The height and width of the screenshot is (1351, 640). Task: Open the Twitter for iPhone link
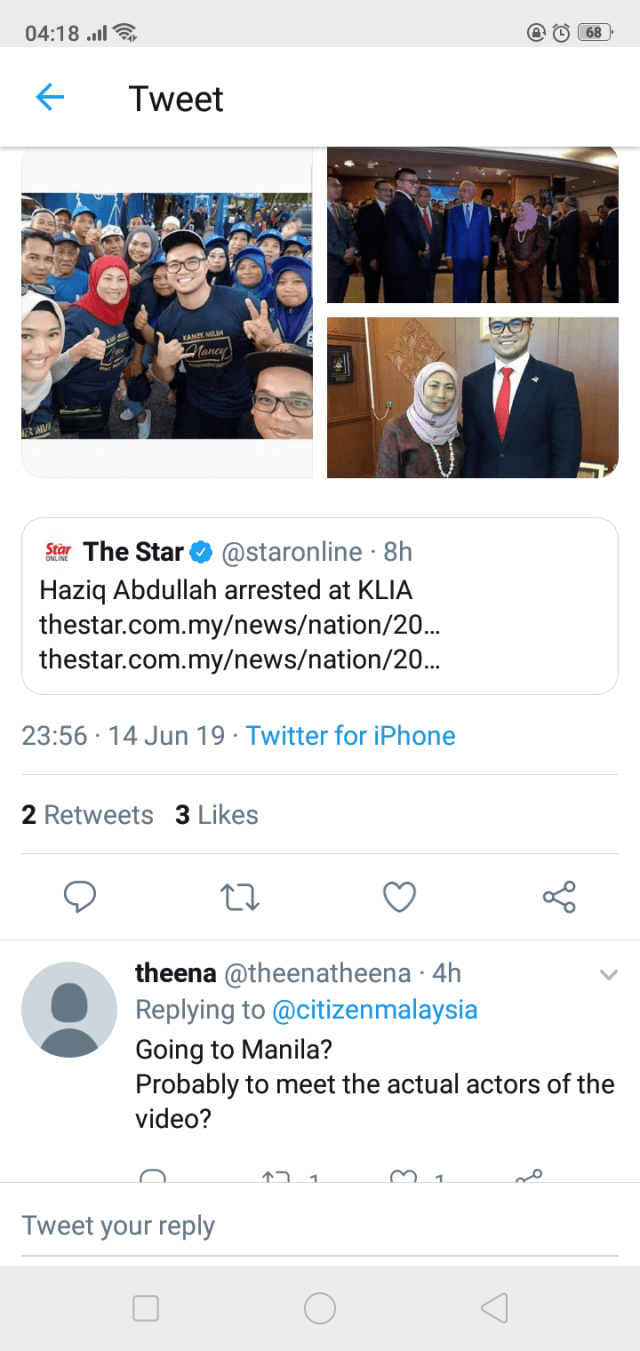350,736
